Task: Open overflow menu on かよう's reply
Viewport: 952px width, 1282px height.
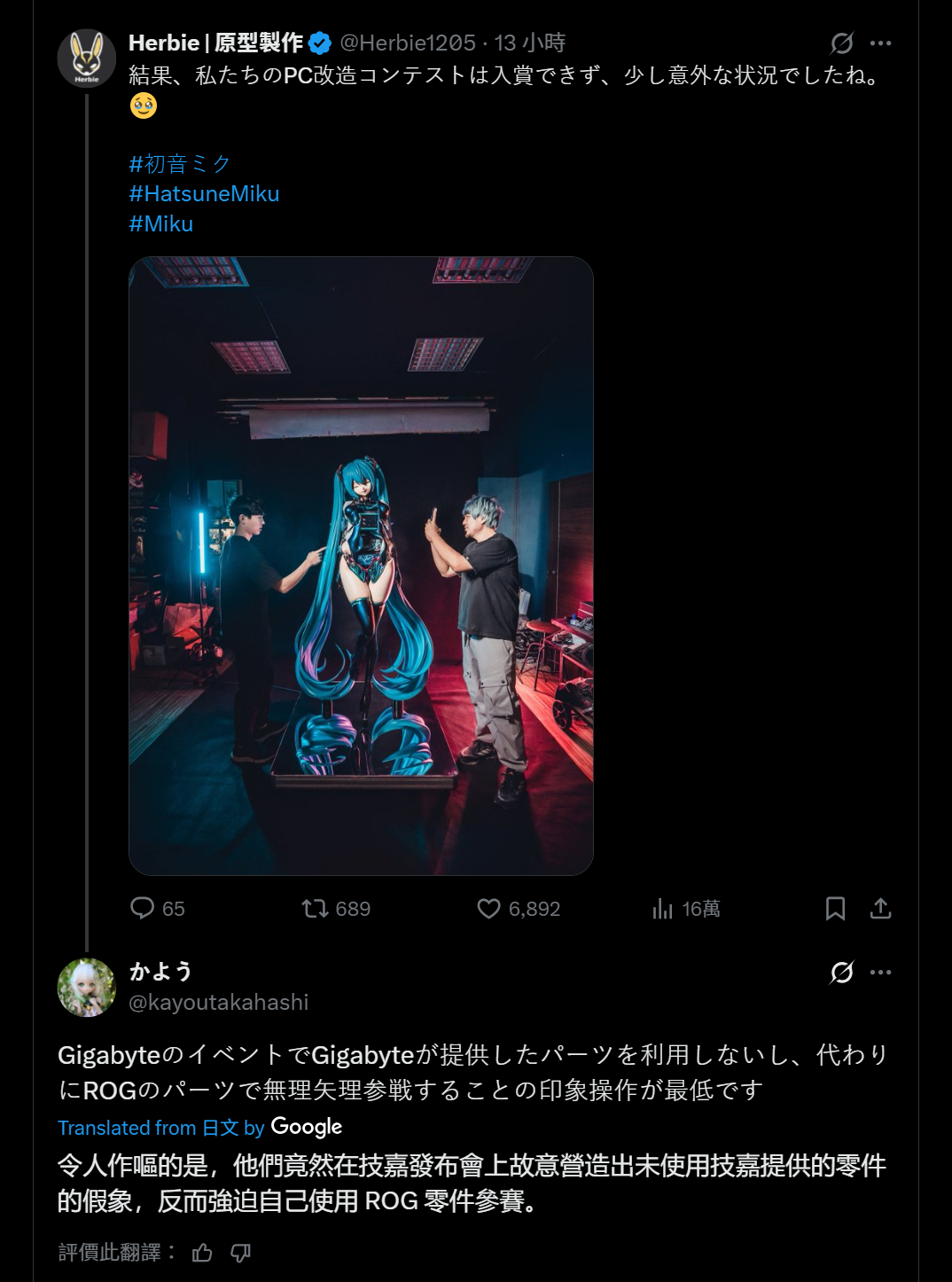Action: pyautogui.click(x=880, y=972)
